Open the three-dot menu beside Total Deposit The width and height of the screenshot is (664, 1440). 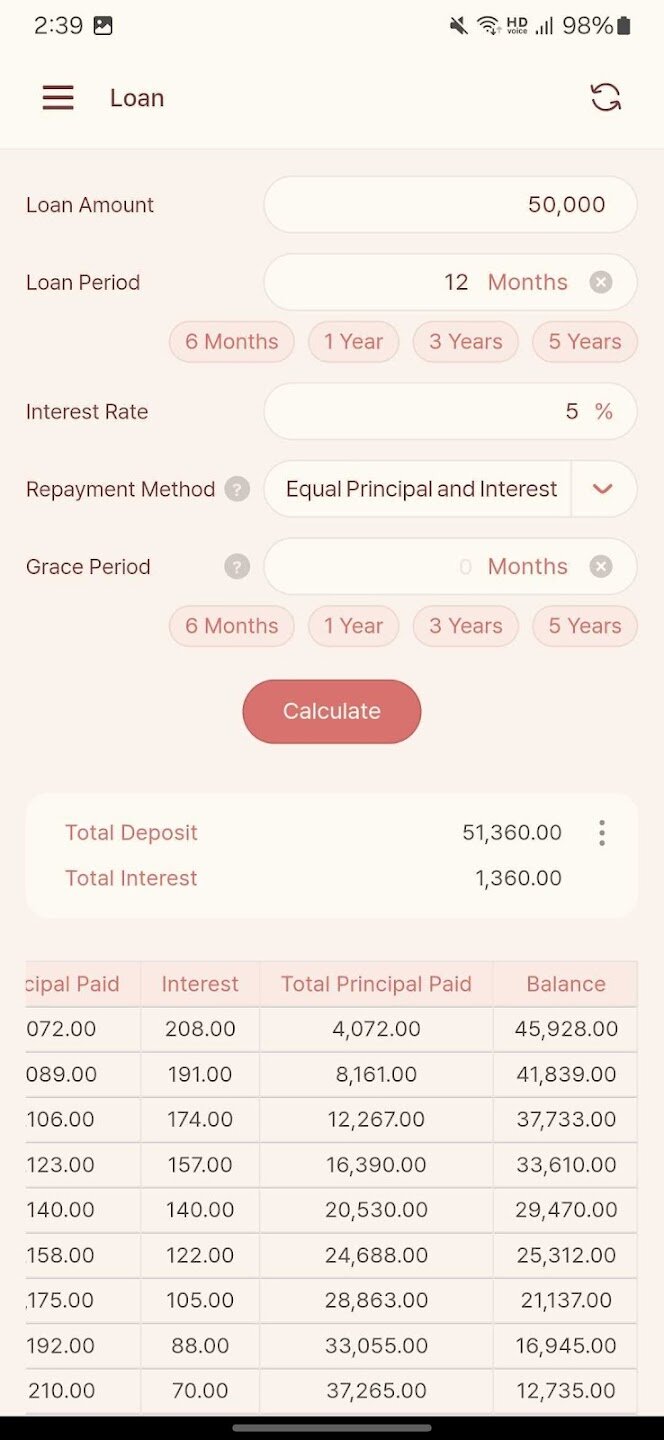(601, 833)
